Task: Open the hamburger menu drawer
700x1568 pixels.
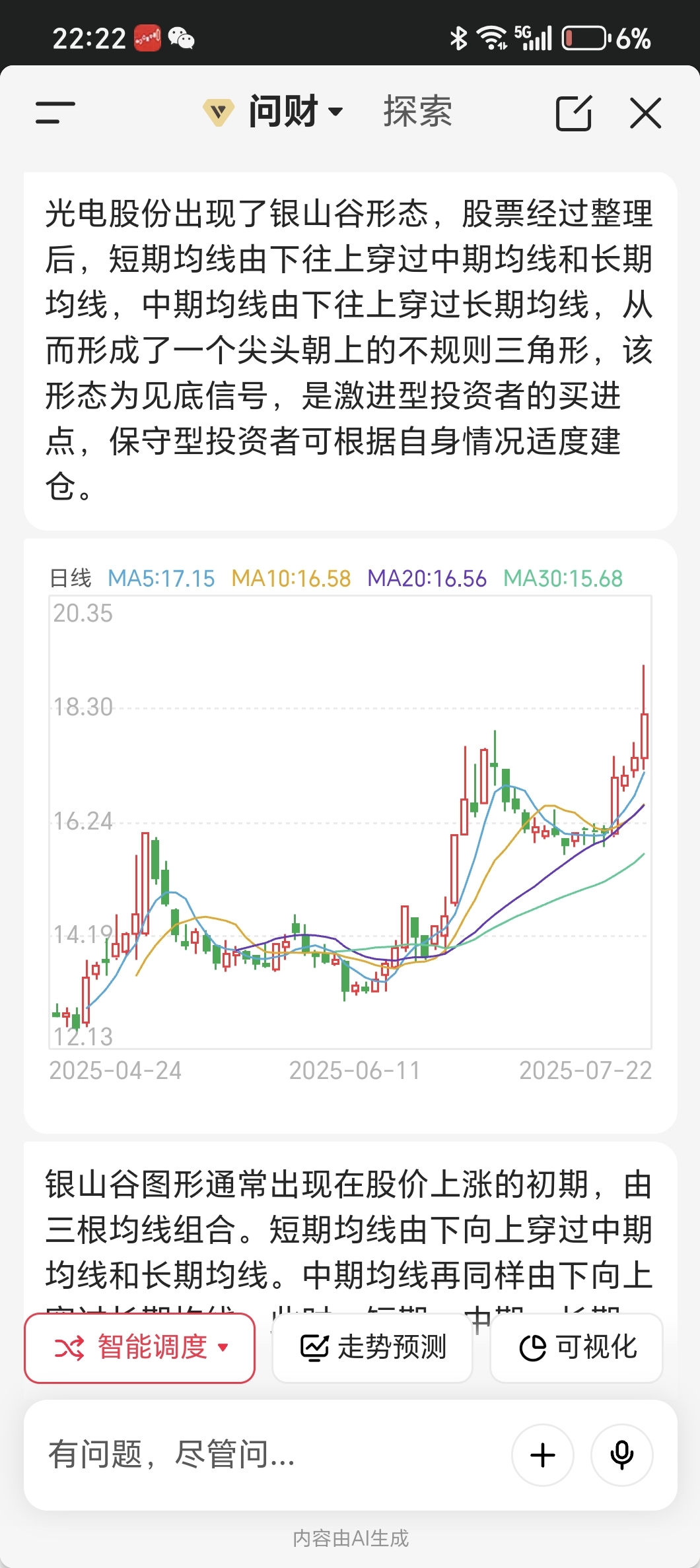Action: 55,113
